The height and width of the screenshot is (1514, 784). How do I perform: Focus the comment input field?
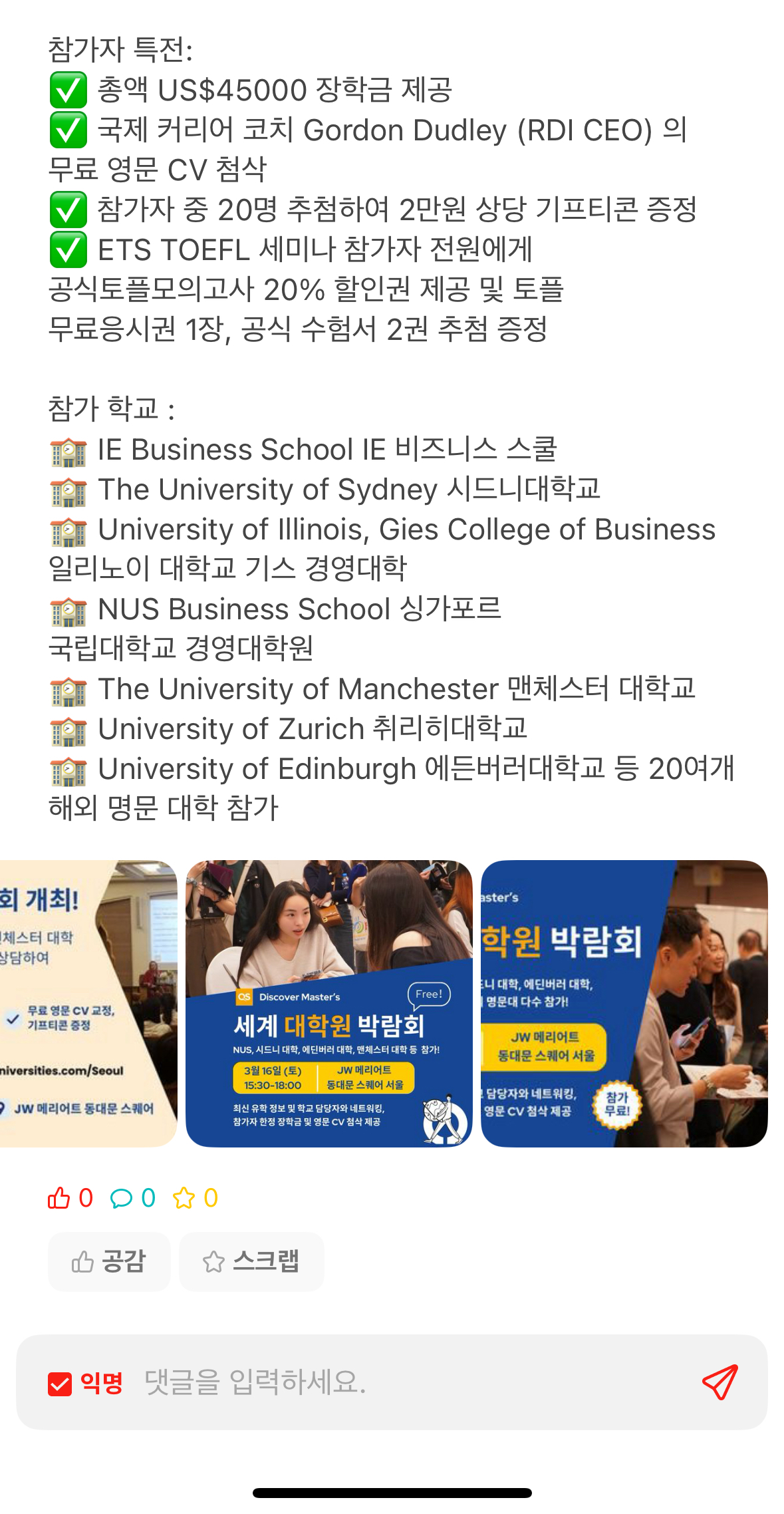(412, 1382)
